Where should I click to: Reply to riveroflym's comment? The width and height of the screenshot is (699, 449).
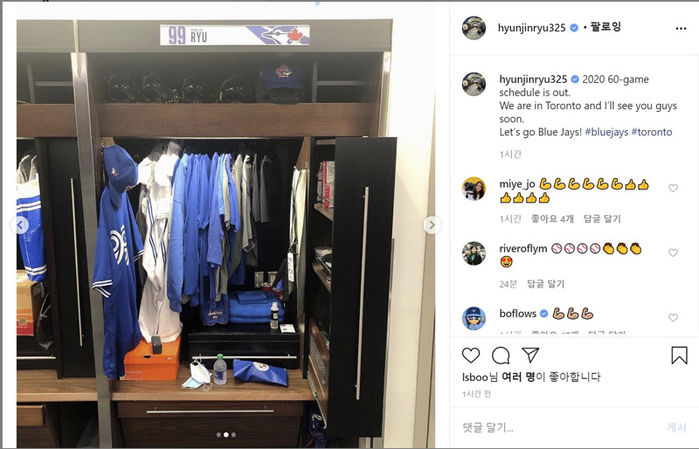point(545,283)
